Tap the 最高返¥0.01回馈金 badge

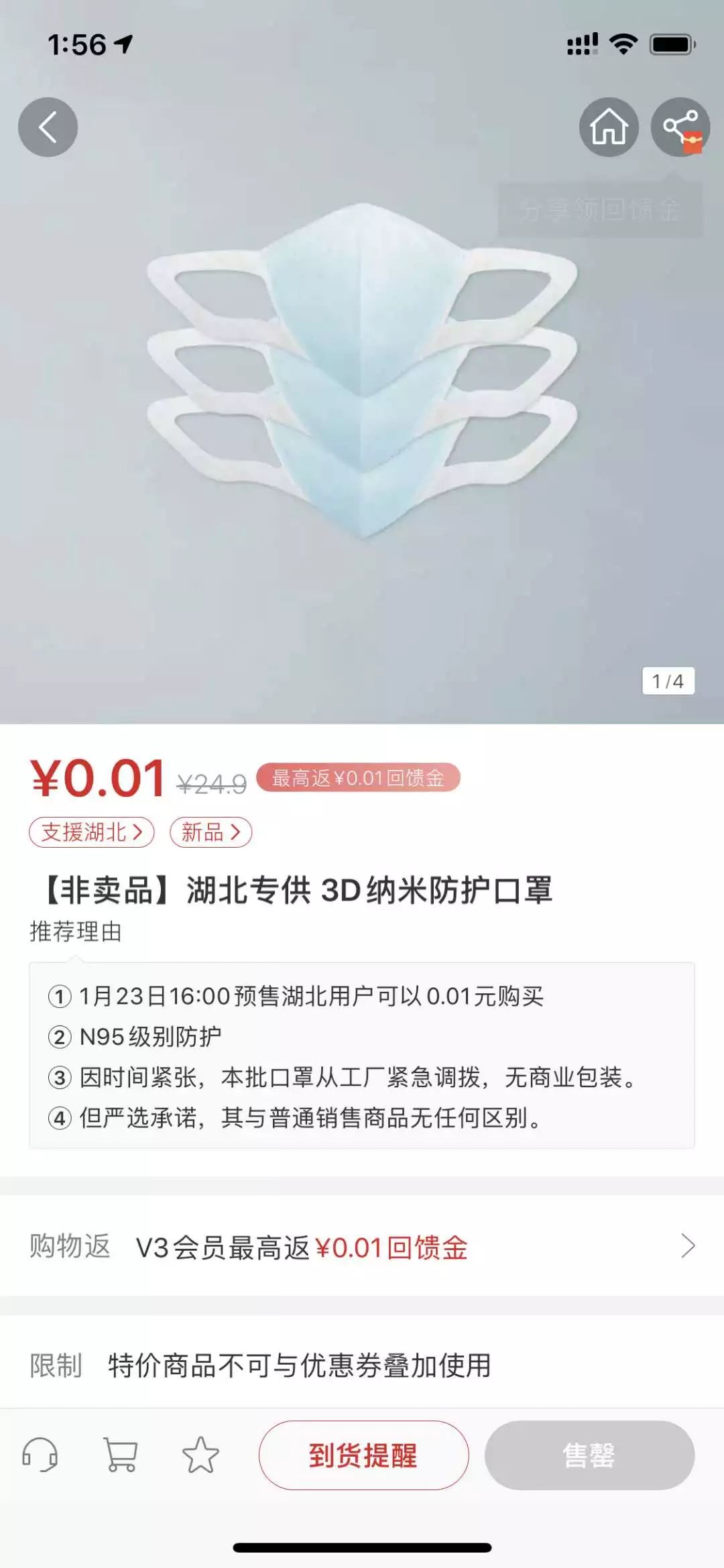(358, 778)
